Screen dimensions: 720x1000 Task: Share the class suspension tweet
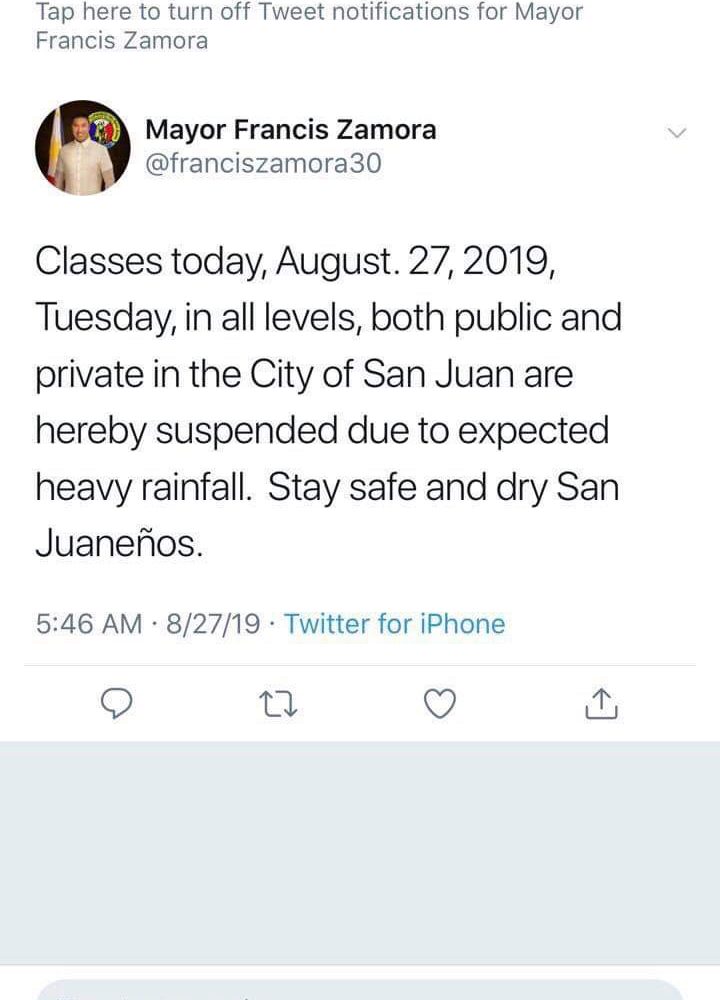pos(601,705)
